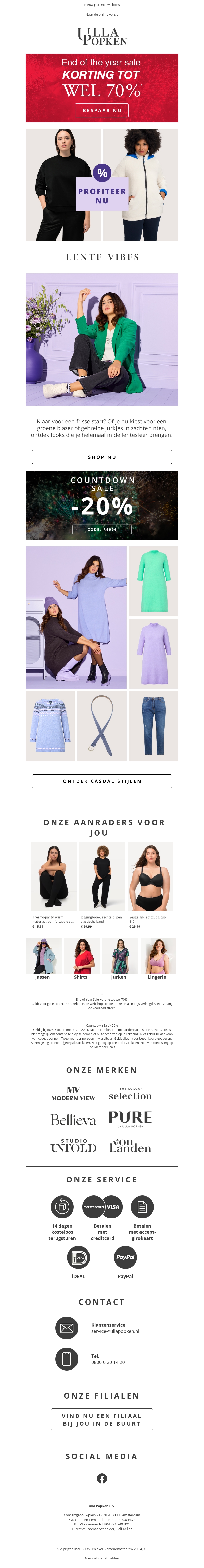Tap 'Nieuwsbrief afmelden' to unsubscribe
Screen dimensions: 204x1568
[102, 1558]
